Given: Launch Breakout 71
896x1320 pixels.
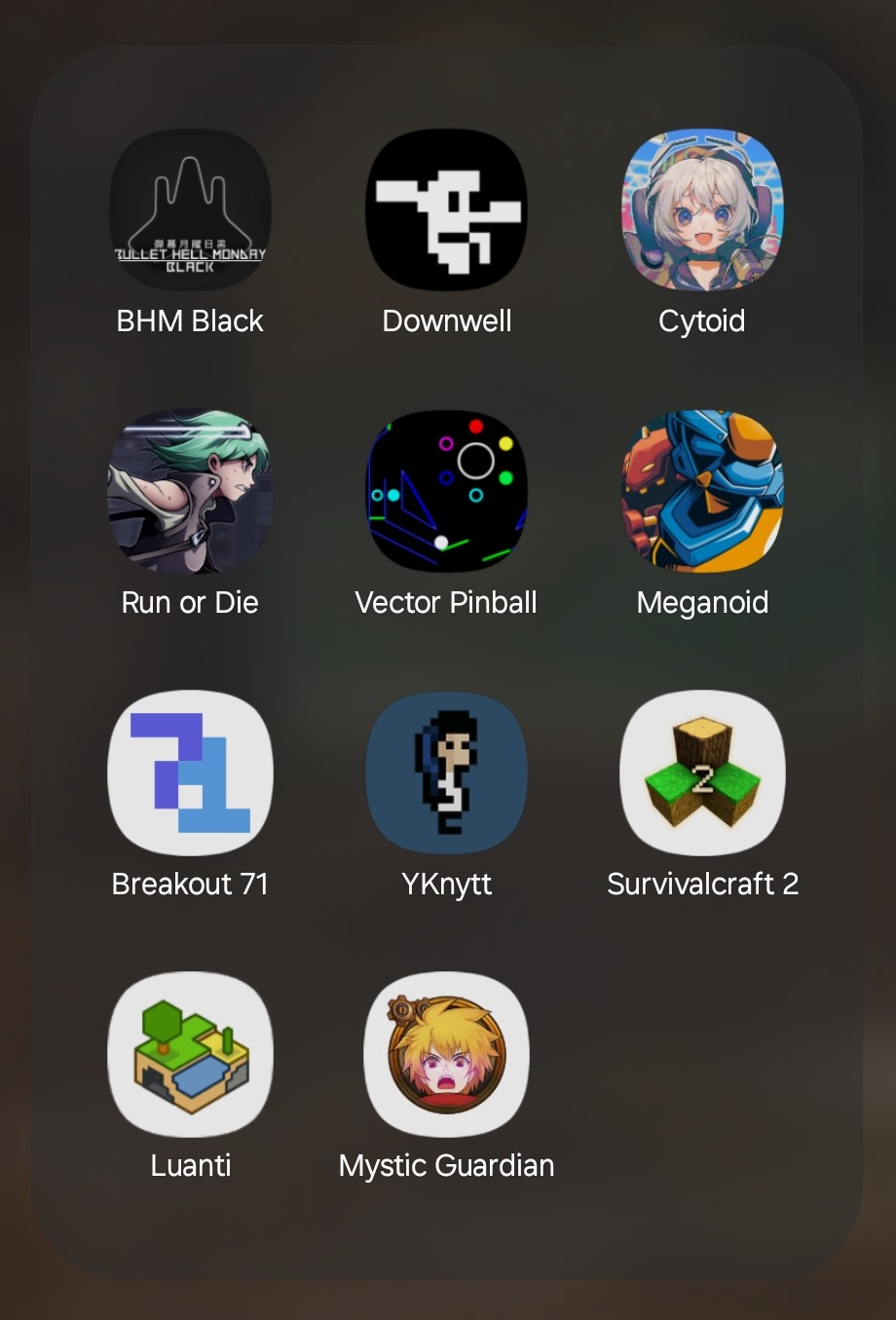Looking at the screenshot, I should 190,773.
